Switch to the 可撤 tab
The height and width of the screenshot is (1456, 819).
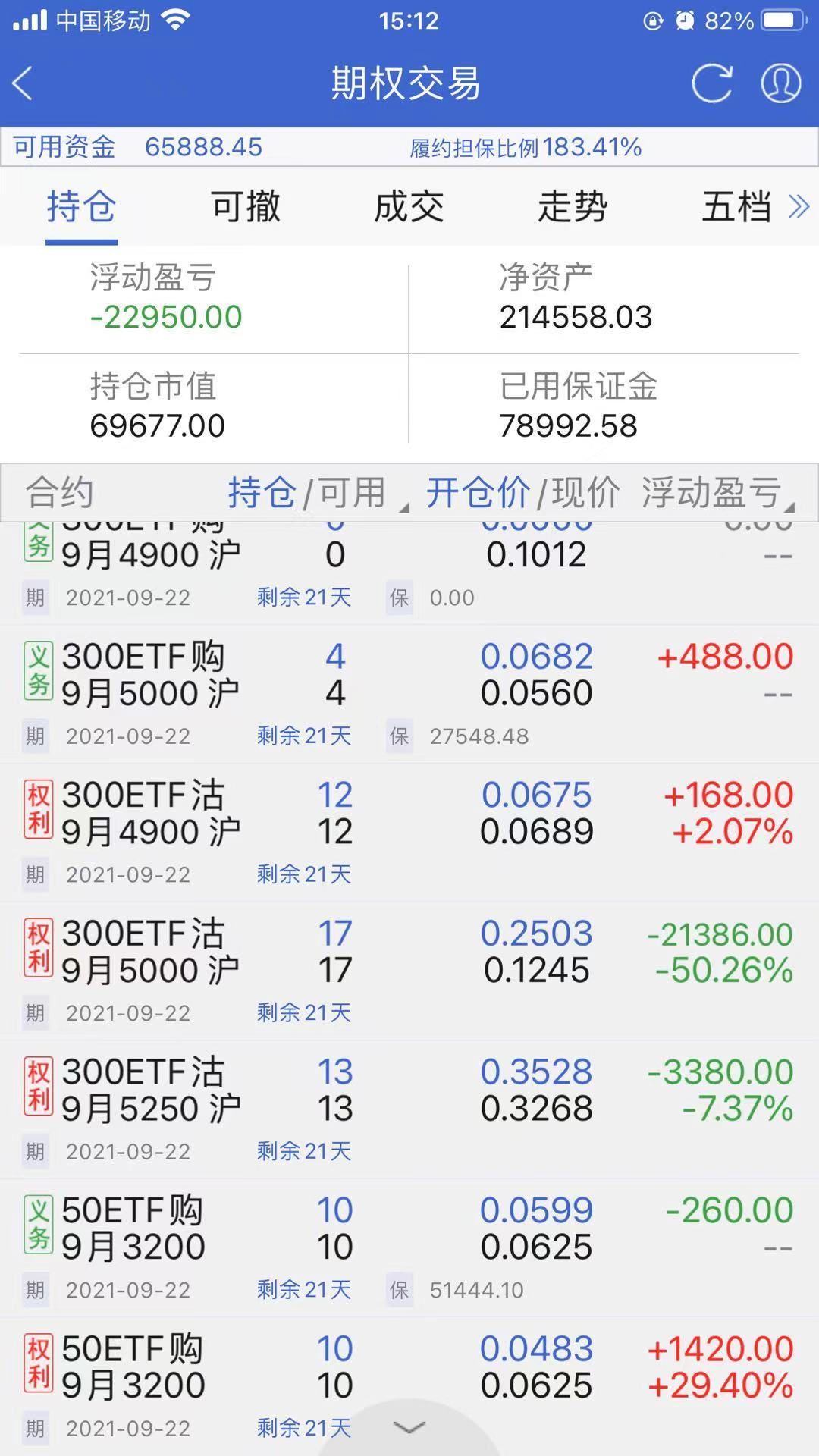click(x=245, y=207)
